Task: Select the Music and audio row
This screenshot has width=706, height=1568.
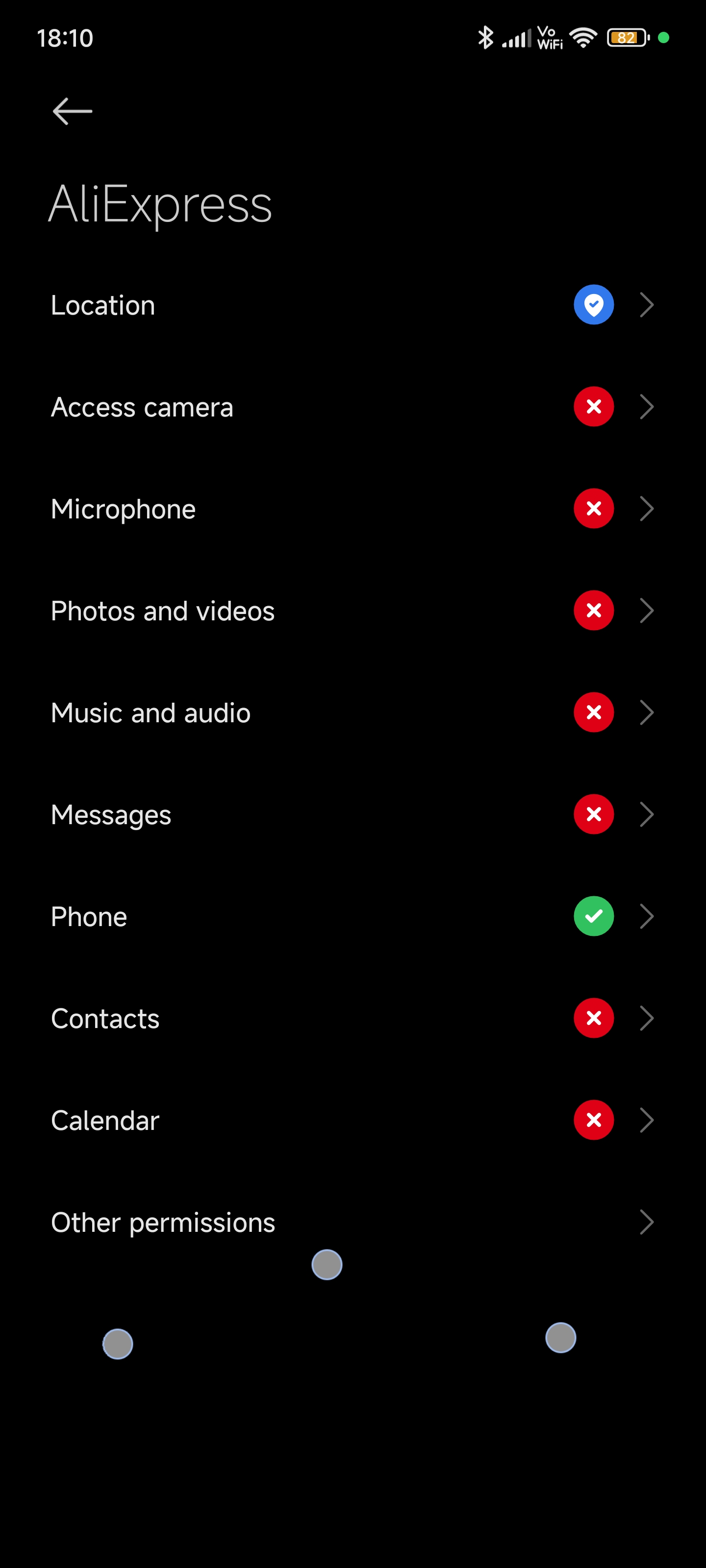Action: [352, 713]
